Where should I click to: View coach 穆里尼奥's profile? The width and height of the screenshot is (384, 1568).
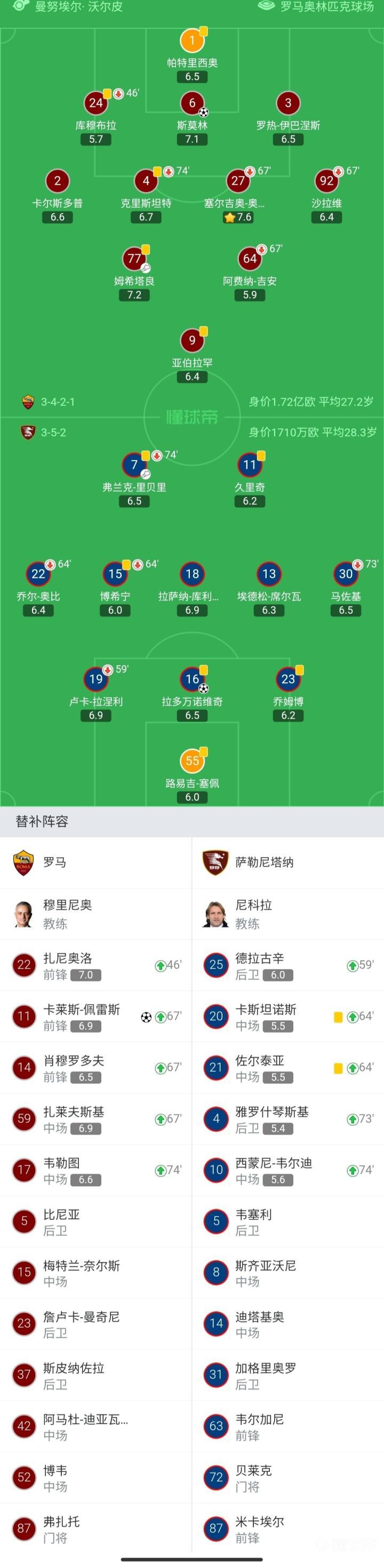(x=67, y=913)
